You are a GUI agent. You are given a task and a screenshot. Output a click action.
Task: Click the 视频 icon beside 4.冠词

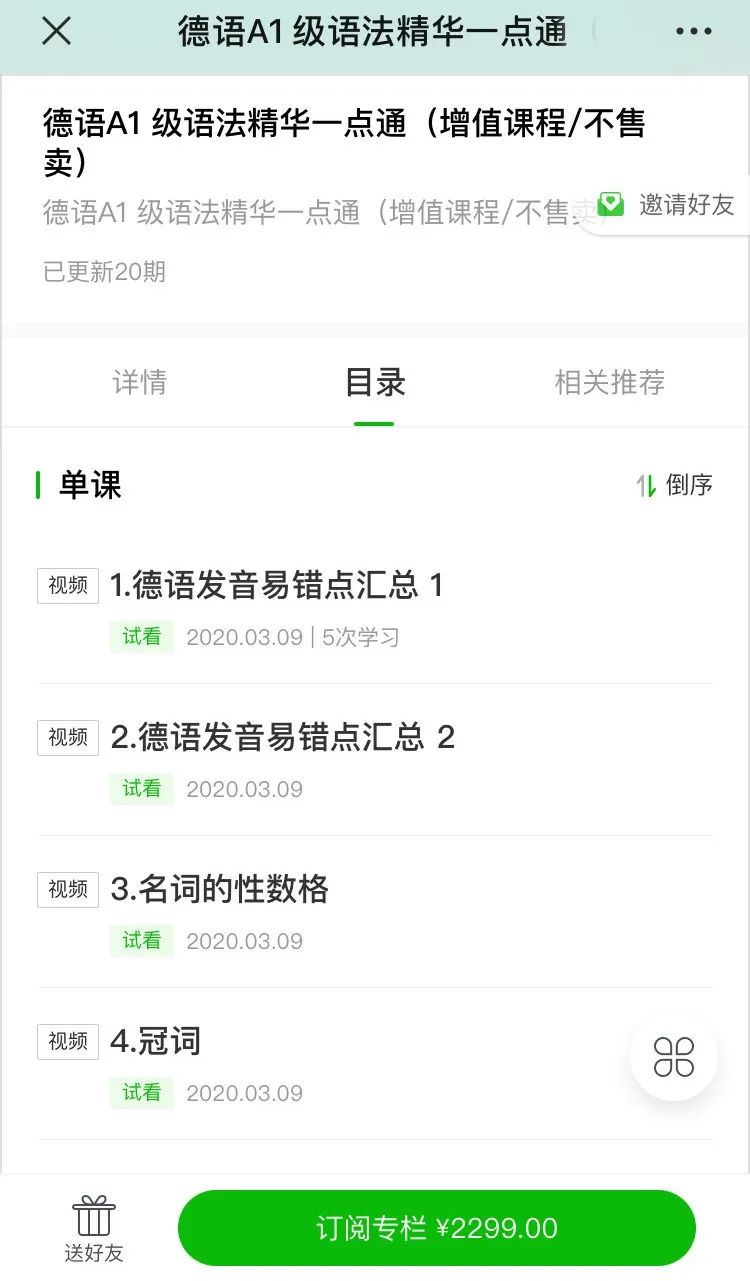(x=66, y=1041)
